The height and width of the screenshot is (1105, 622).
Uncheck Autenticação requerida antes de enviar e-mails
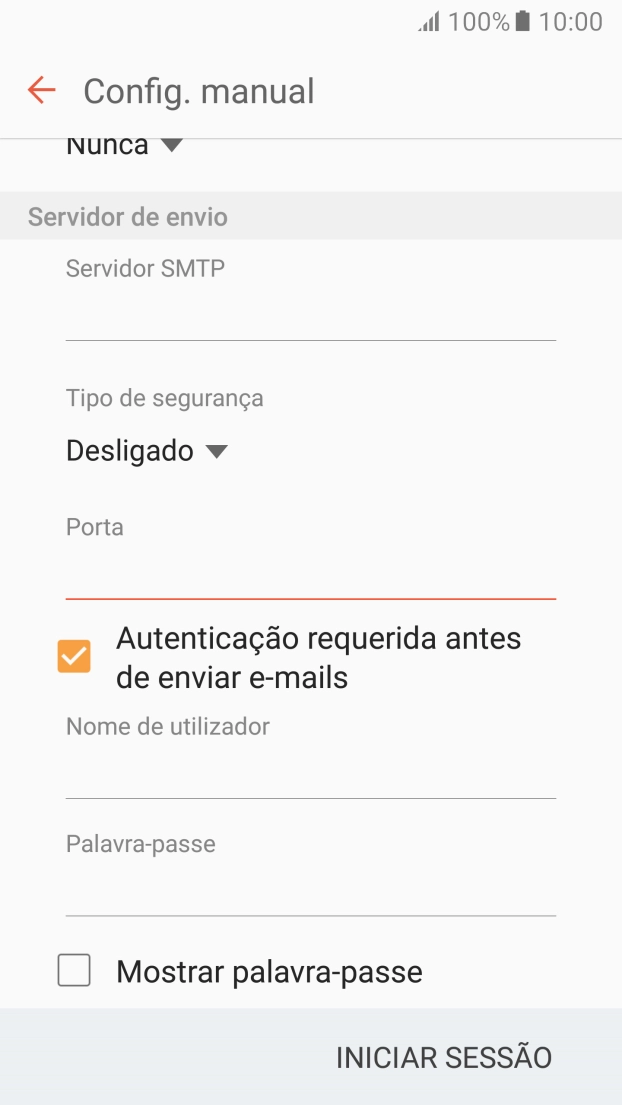point(74,657)
